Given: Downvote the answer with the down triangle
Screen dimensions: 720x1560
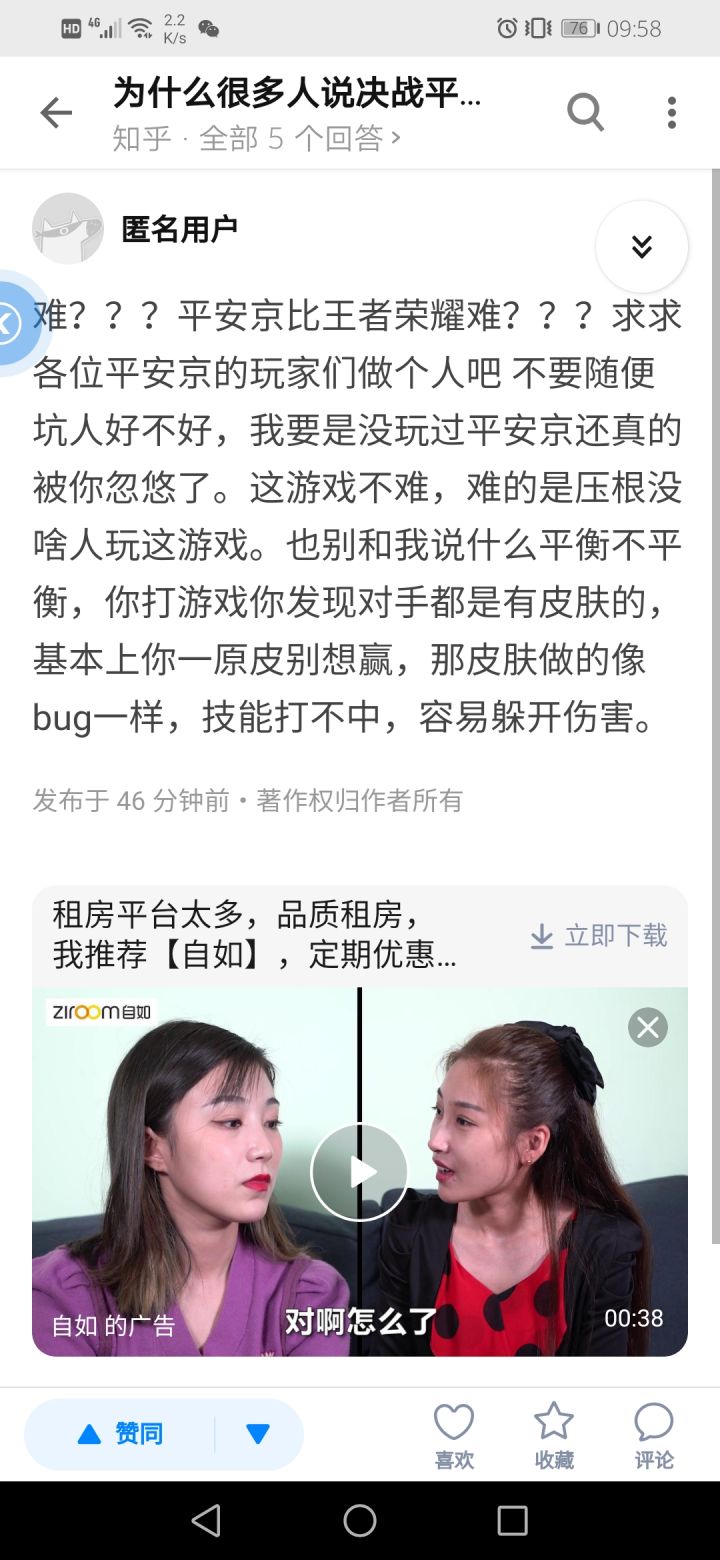Looking at the screenshot, I should [259, 1434].
